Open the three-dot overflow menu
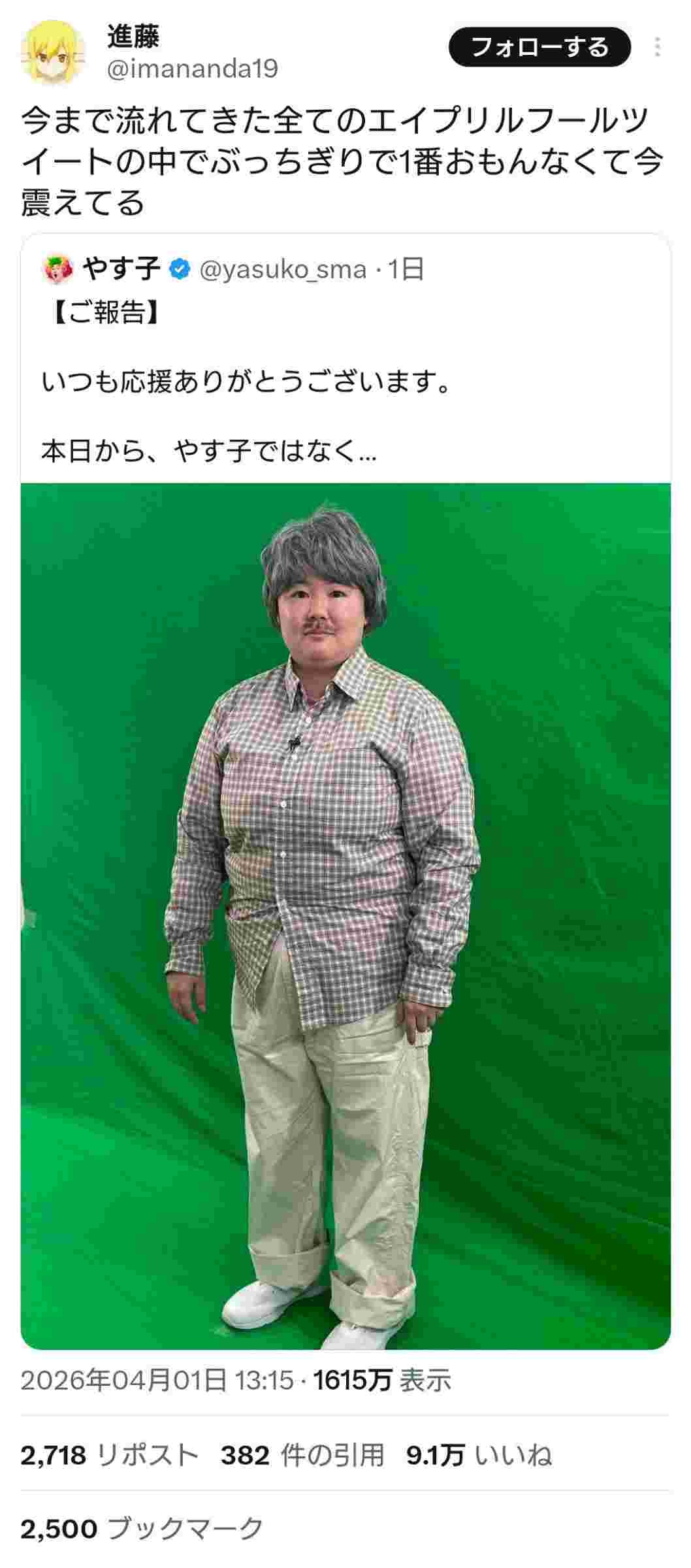 [x=657, y=47]
